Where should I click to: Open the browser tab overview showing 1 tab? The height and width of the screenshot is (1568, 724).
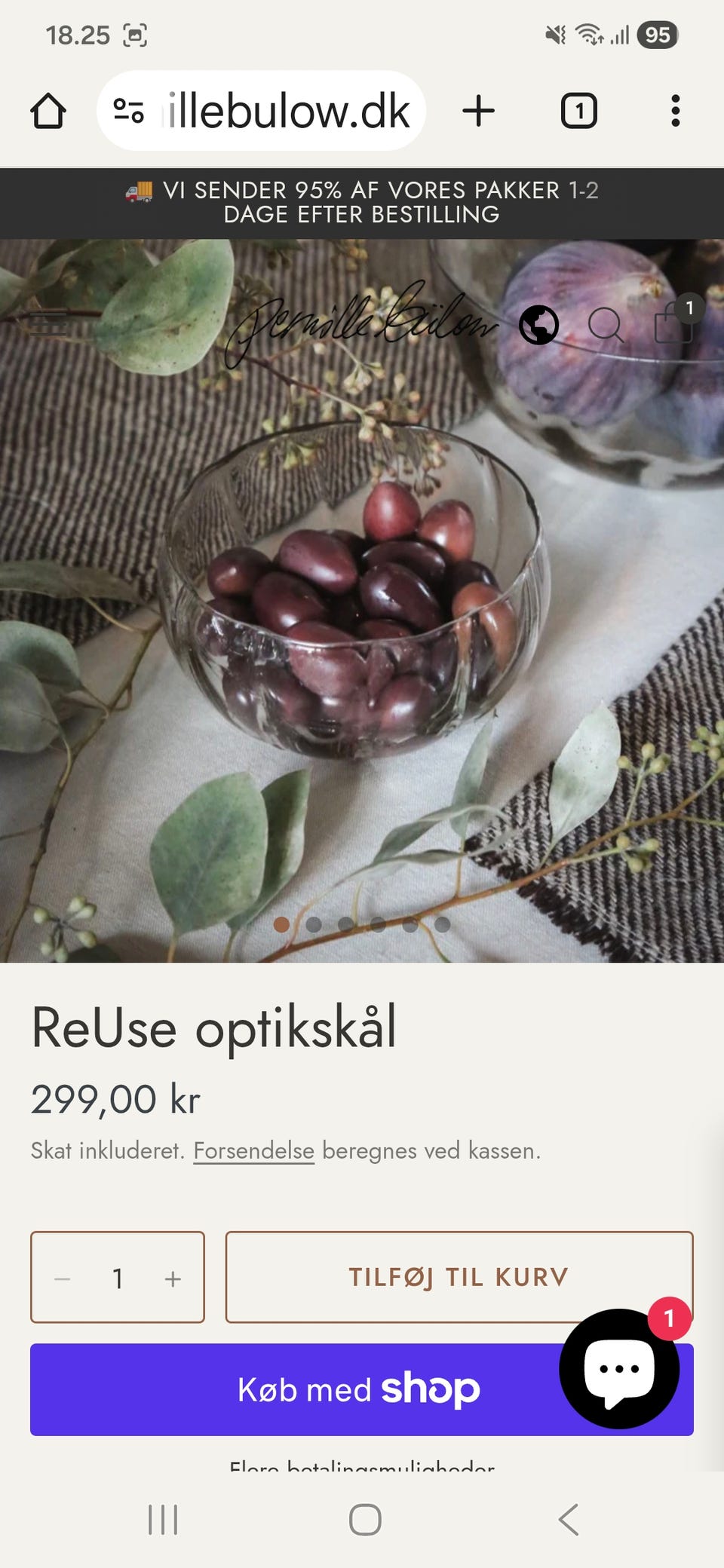(x=578, y=110)
